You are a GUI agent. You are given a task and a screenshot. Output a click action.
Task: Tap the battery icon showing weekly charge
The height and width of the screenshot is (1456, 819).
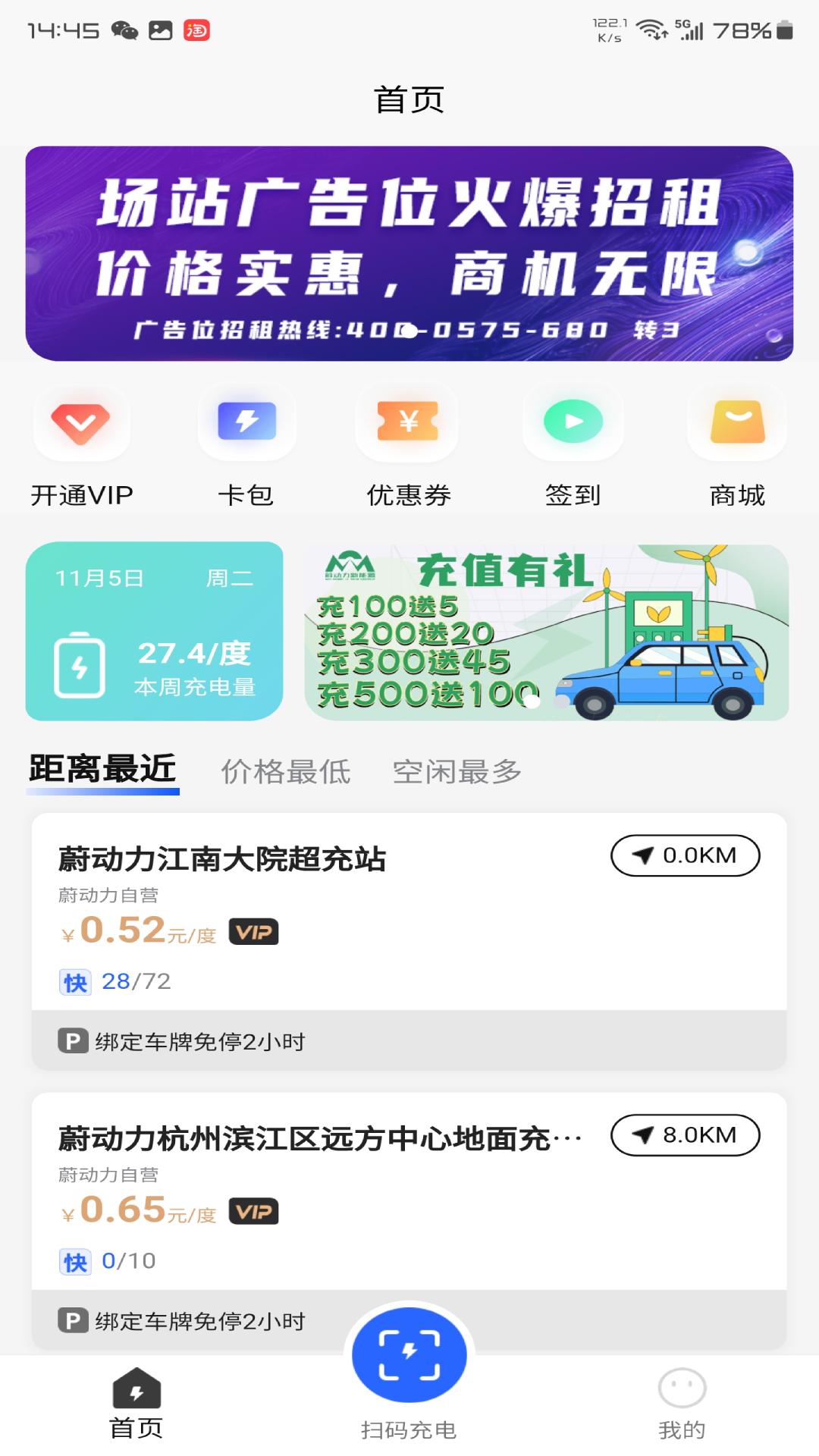80,667
